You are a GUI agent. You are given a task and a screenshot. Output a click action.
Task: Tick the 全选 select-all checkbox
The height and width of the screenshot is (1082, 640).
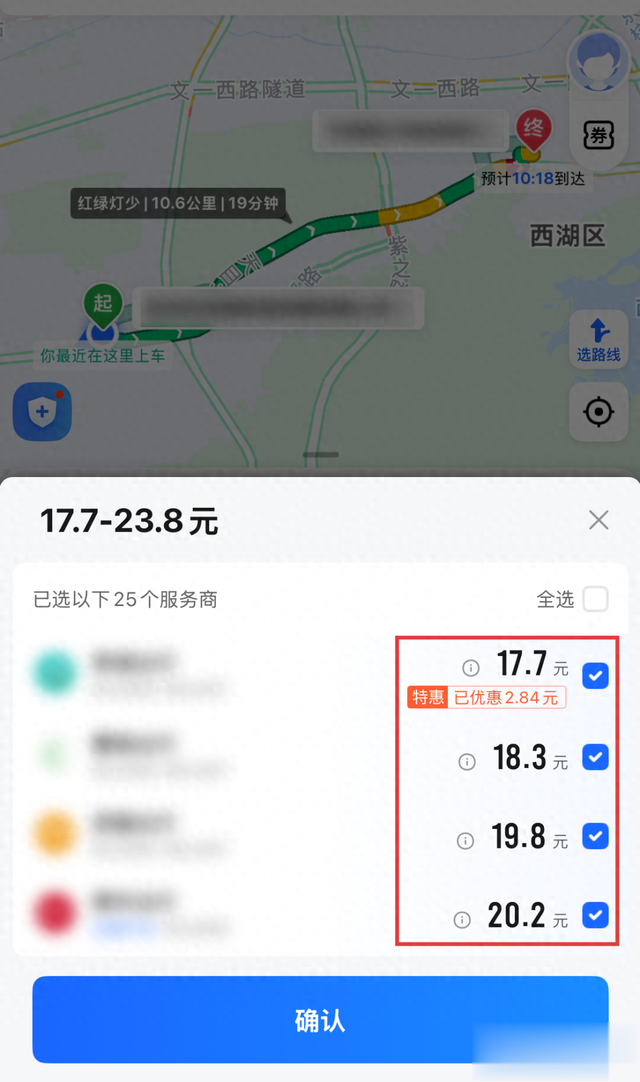pos(595,599)
